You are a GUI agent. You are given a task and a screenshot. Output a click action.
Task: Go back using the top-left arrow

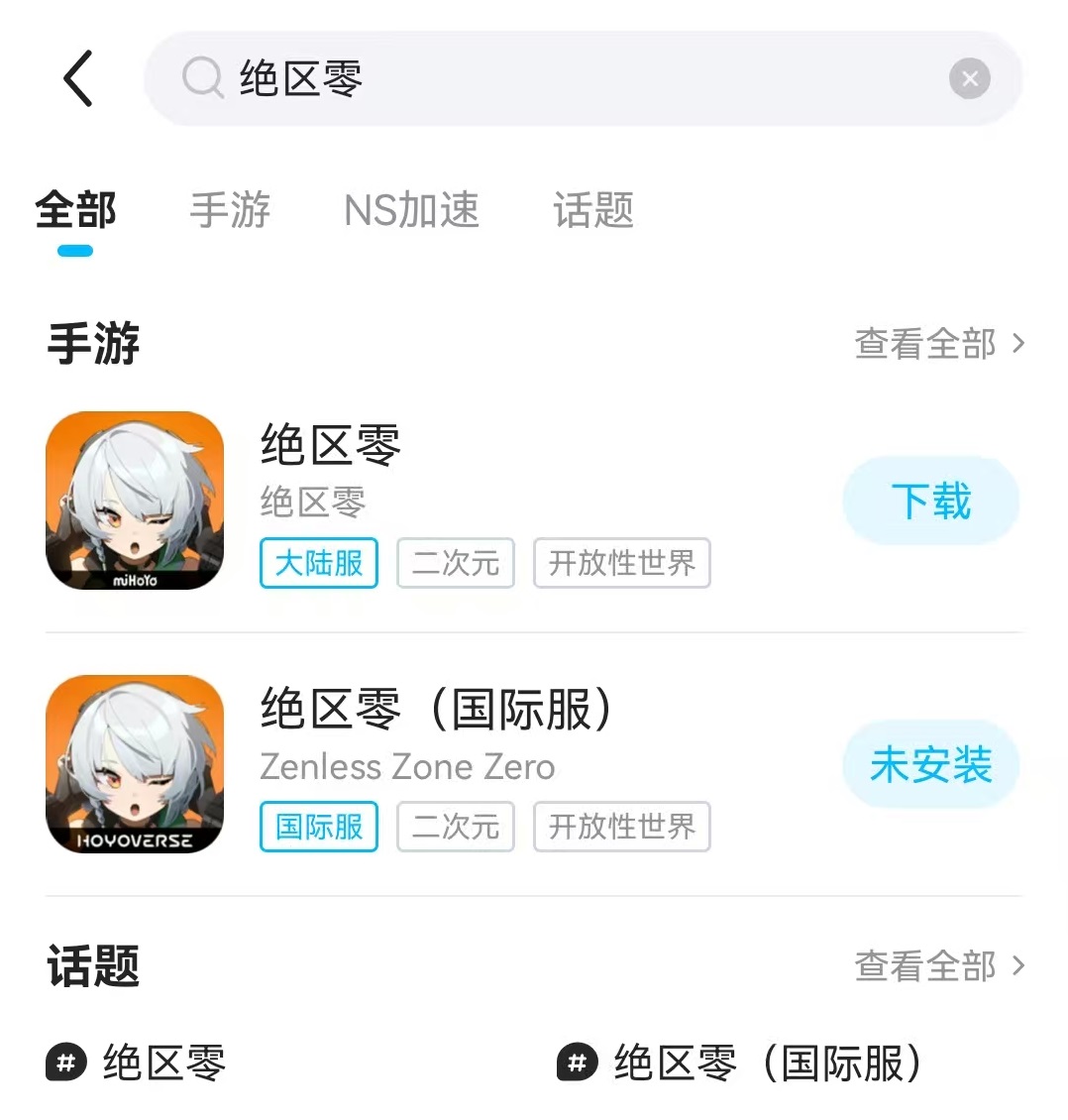point(78,78)
